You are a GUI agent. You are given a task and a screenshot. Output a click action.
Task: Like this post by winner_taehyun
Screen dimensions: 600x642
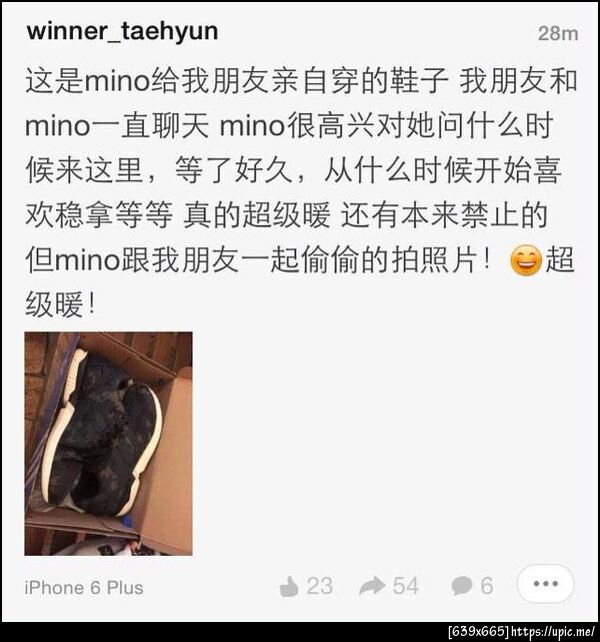[291, 585]
